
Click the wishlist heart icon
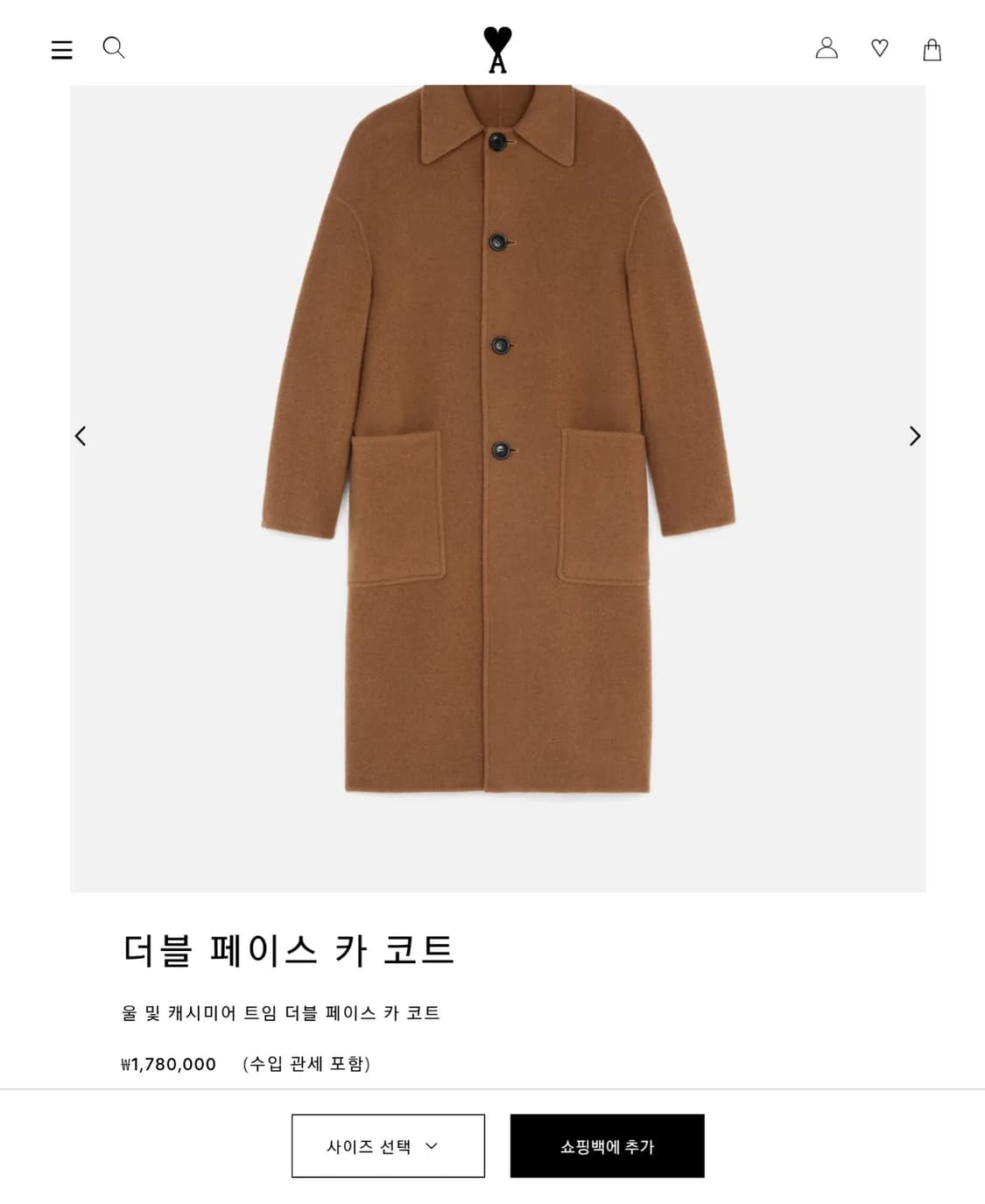click(879, 50)
